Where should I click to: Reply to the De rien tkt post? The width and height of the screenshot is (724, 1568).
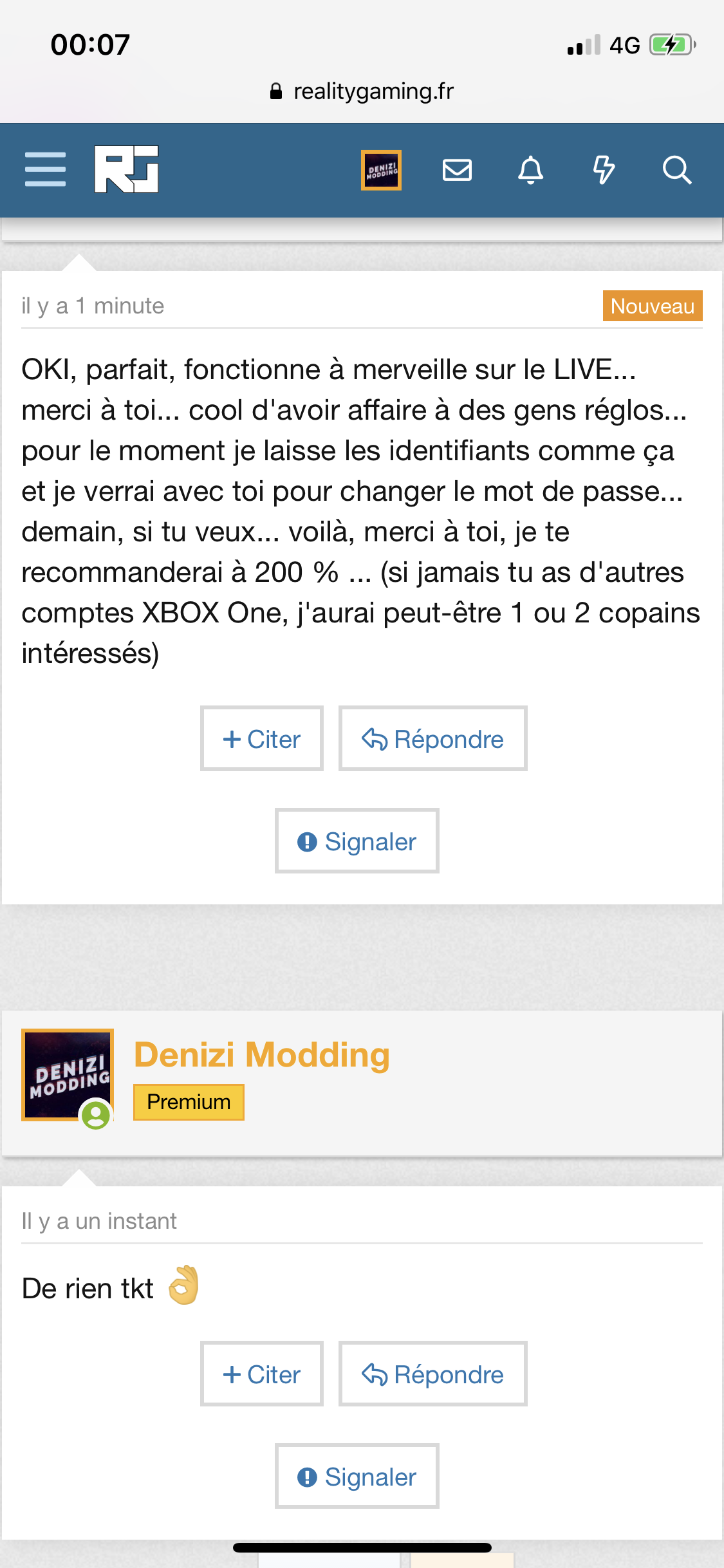coord(433,1374)
